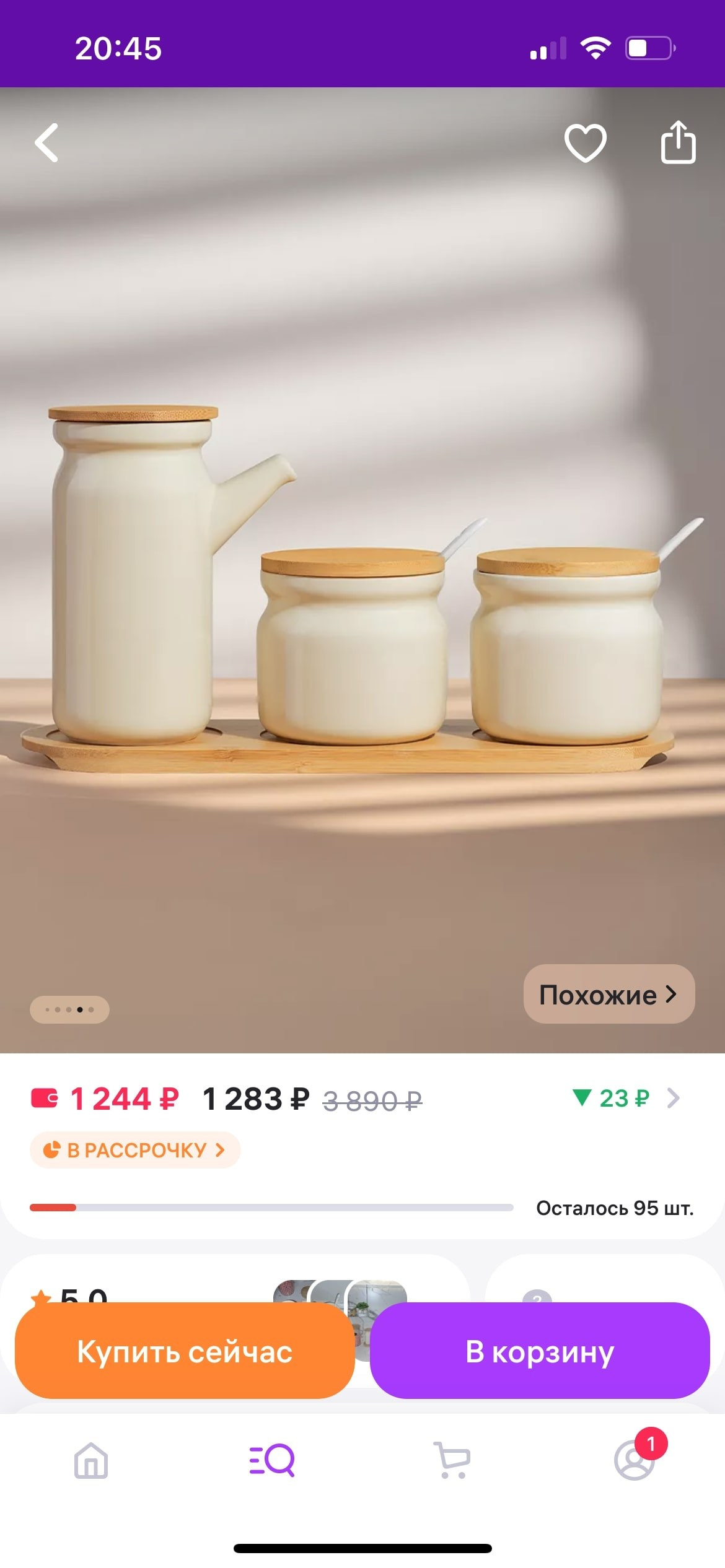Viewport: 725px width, 1568px height.
Task: Tap the image page indicator dots
Action: pos(69,1009)
